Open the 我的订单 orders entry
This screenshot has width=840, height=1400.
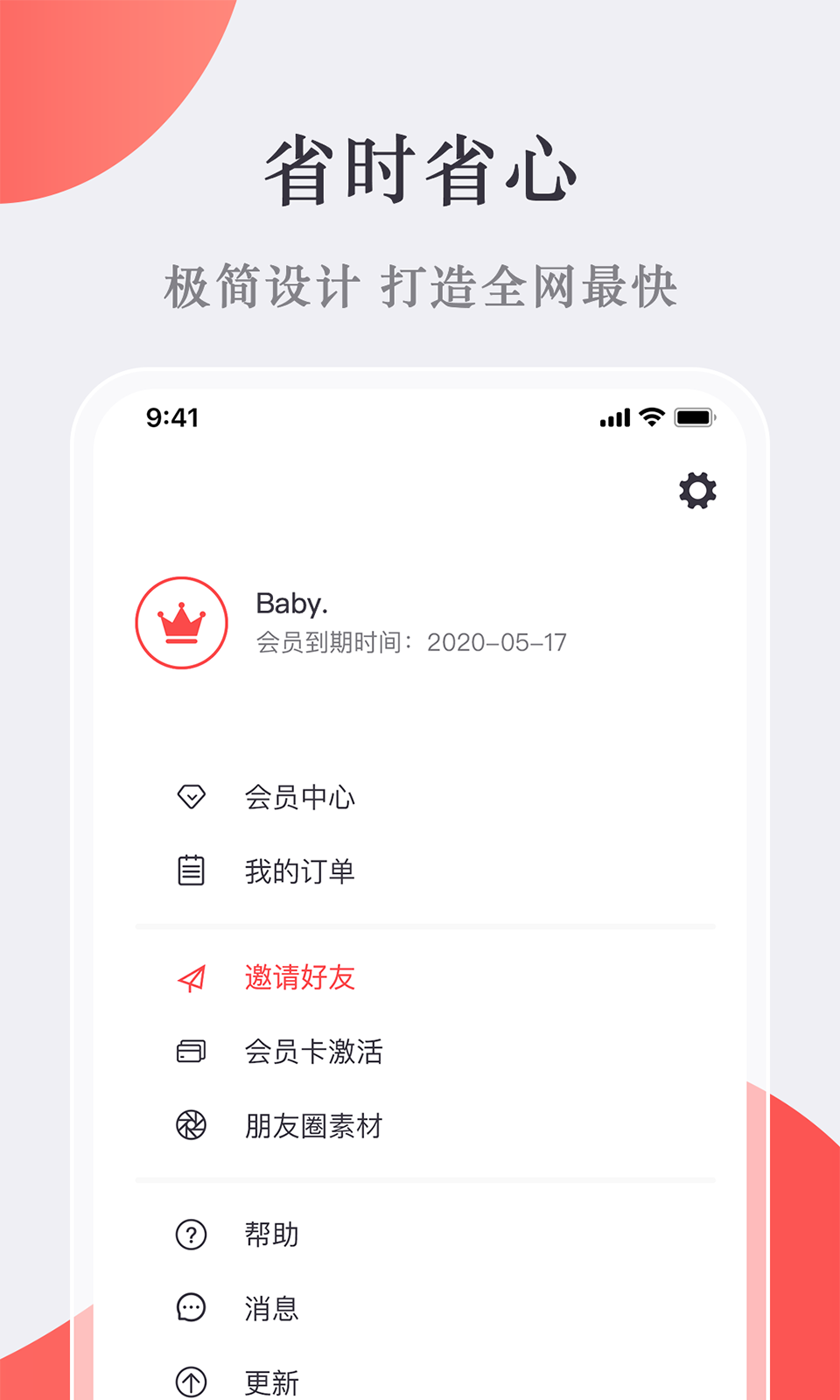pos(299,870)
